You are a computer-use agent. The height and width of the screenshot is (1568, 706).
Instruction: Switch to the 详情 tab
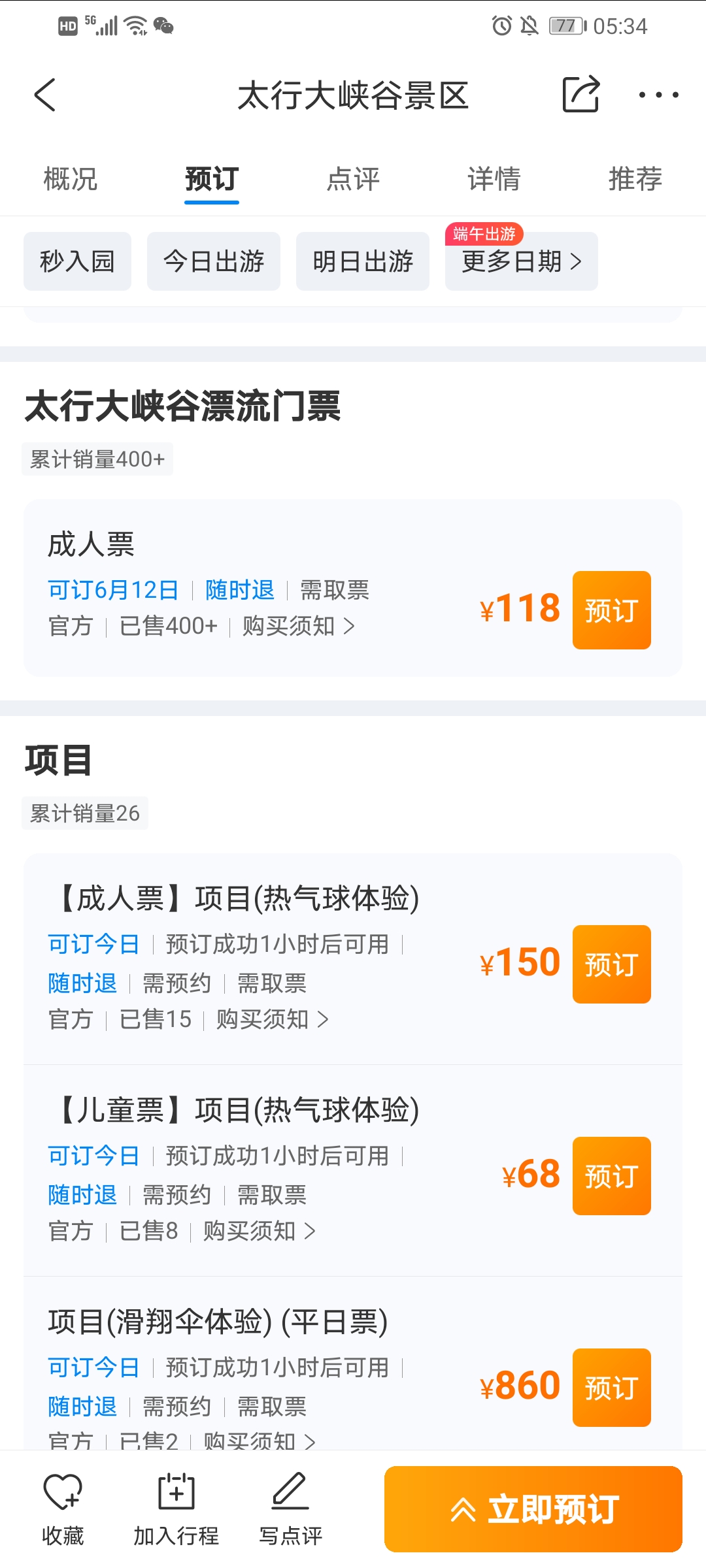(494, 179)
